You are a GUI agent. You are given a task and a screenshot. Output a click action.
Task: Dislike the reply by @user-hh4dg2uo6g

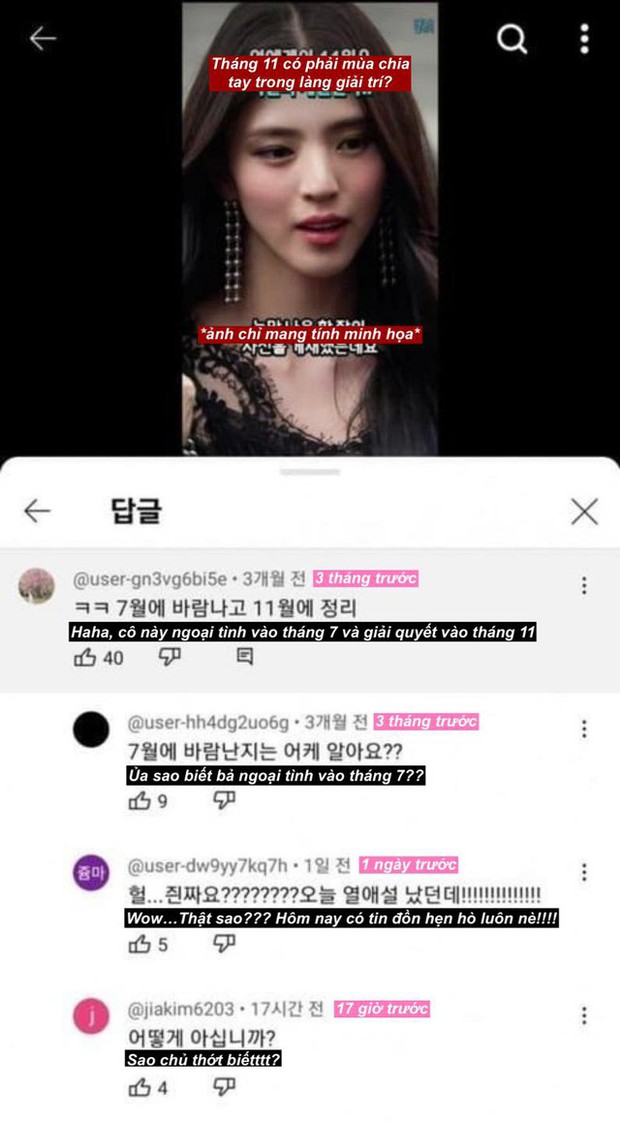224,800
